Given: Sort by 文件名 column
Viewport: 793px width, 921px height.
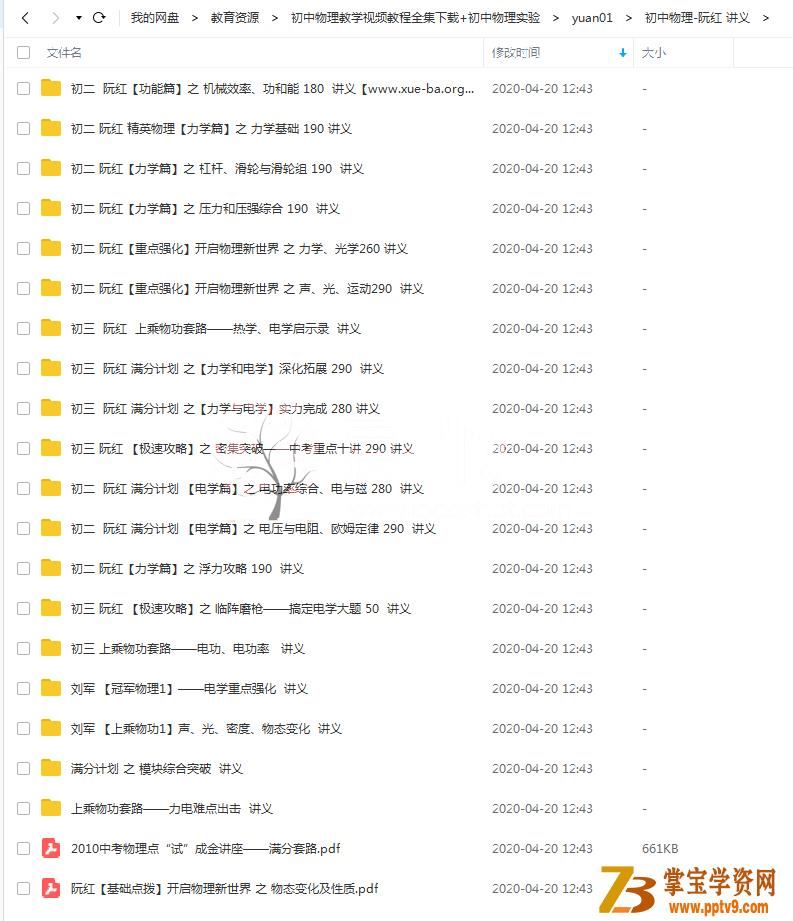Looking at the screenshot, I should pos(64,52).
